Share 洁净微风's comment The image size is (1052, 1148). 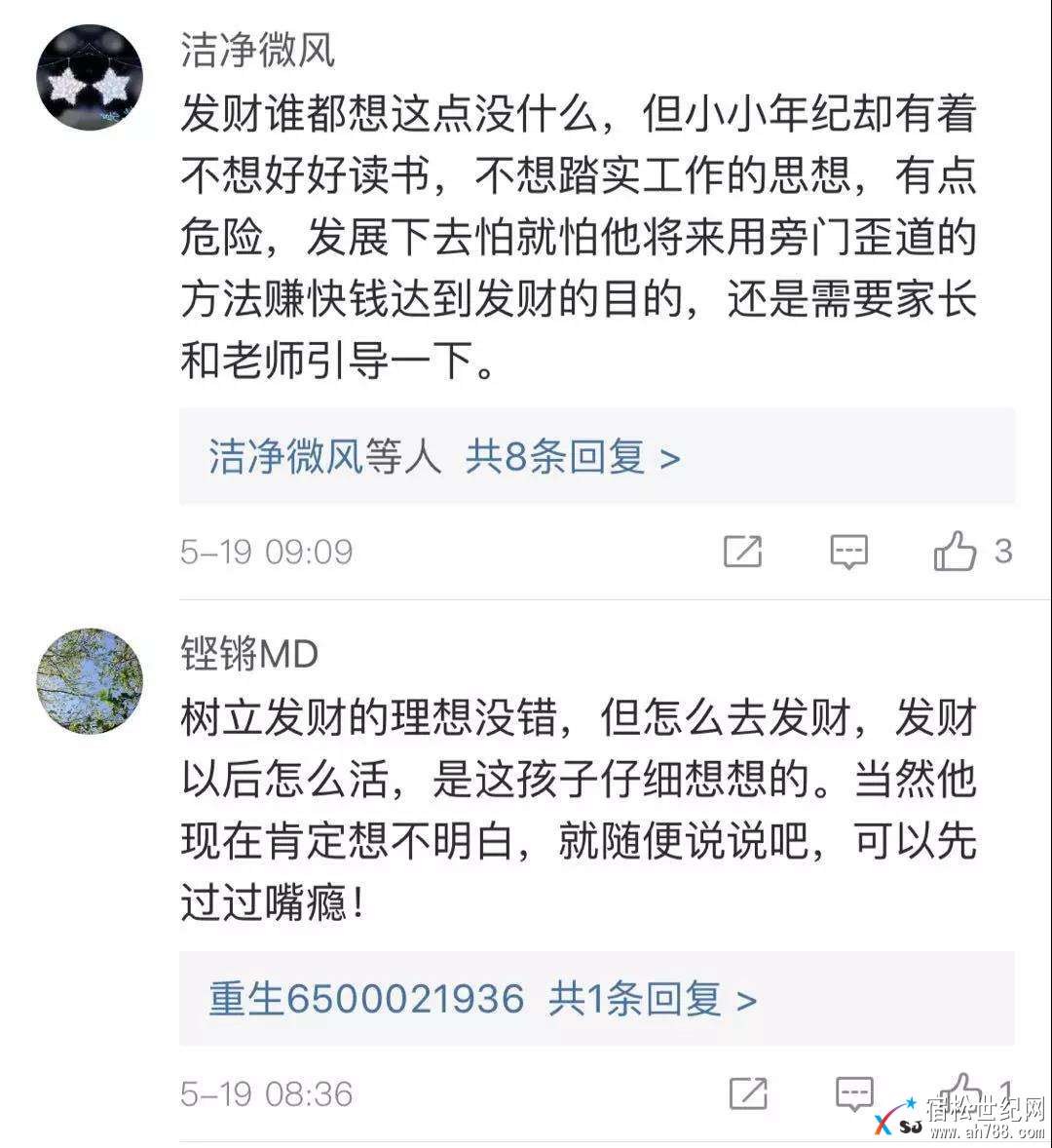(742, 552)
